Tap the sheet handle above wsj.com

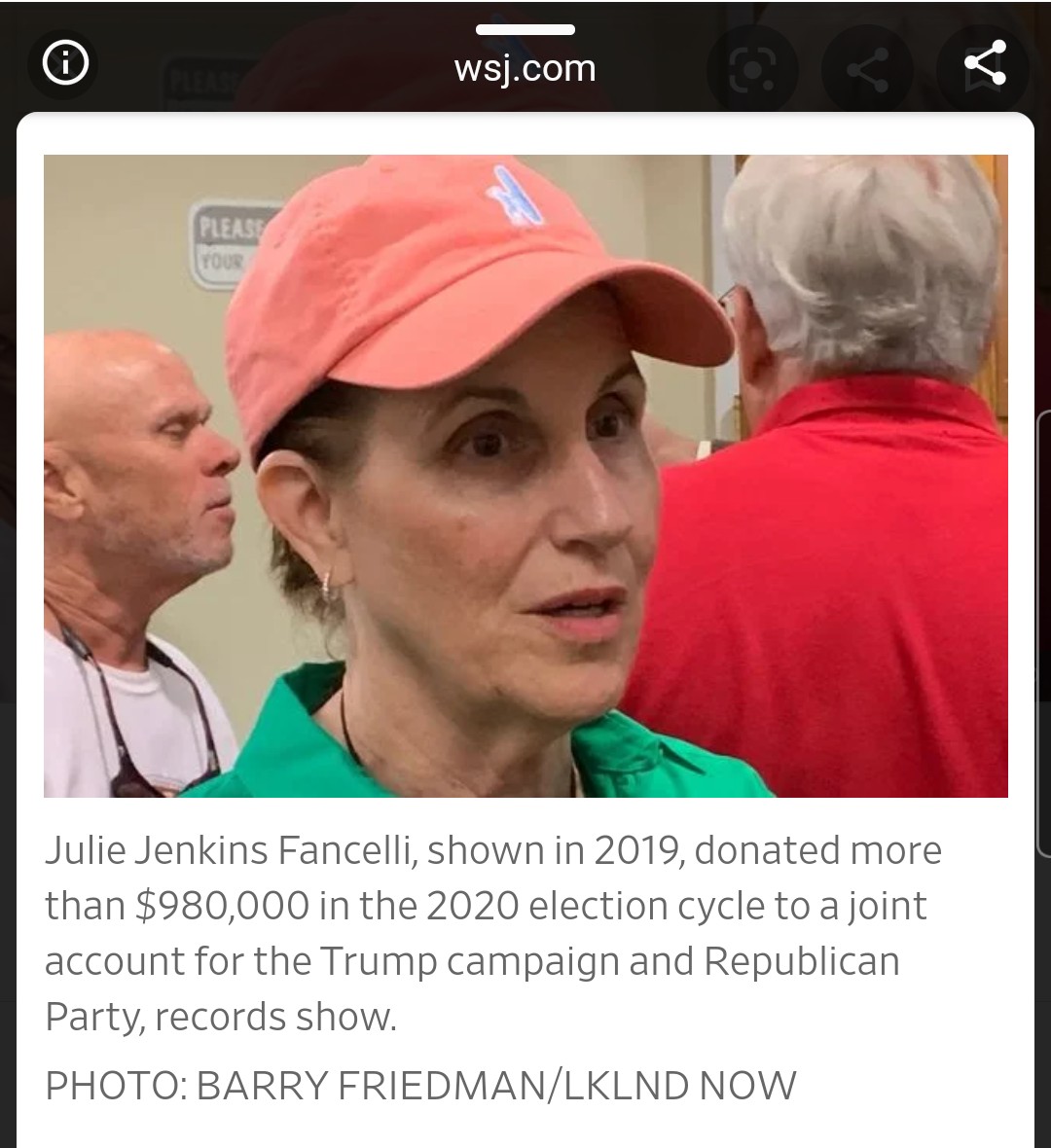(525, 30)
